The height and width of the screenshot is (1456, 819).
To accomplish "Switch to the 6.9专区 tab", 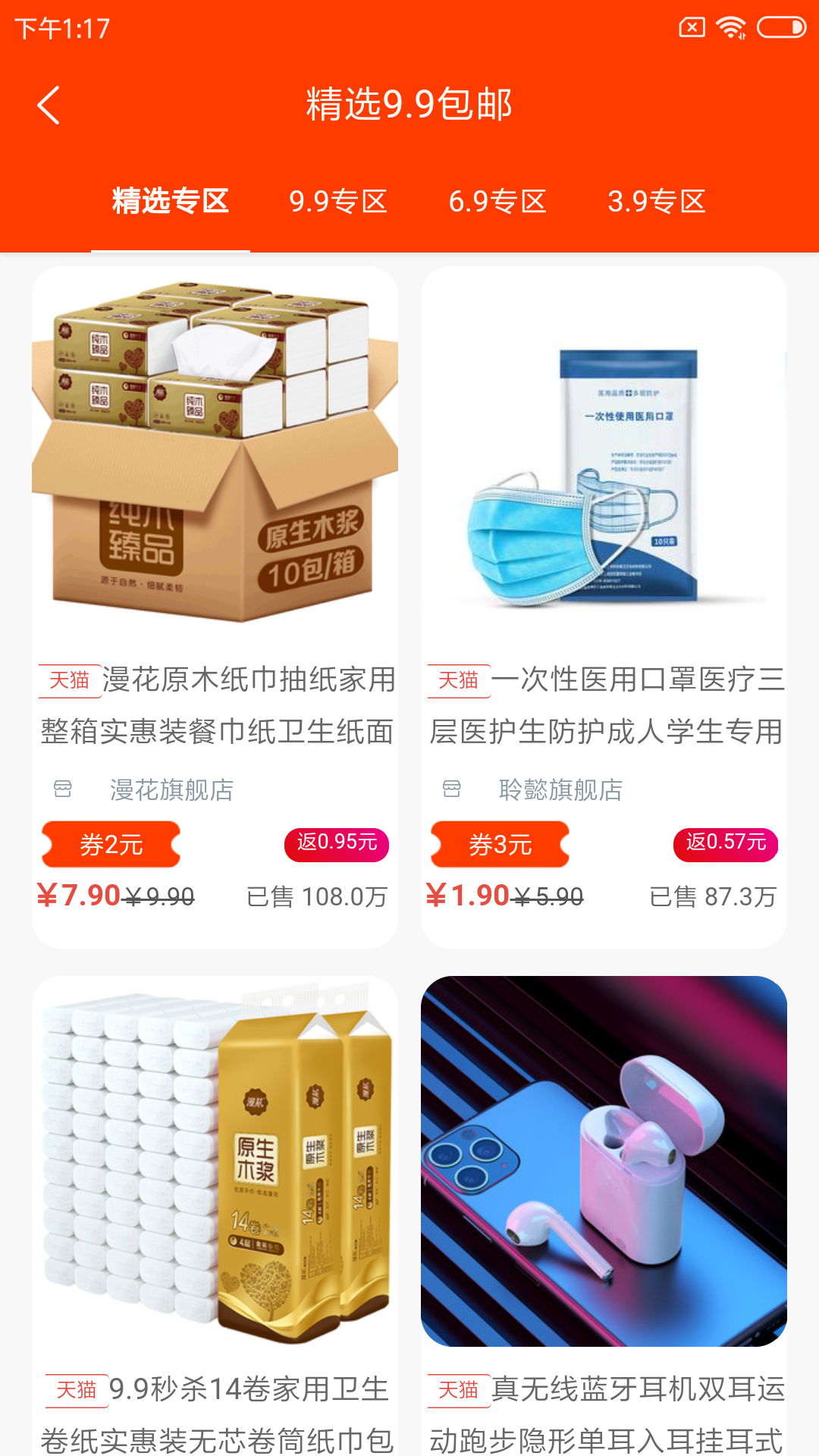I will click(498, 202).
